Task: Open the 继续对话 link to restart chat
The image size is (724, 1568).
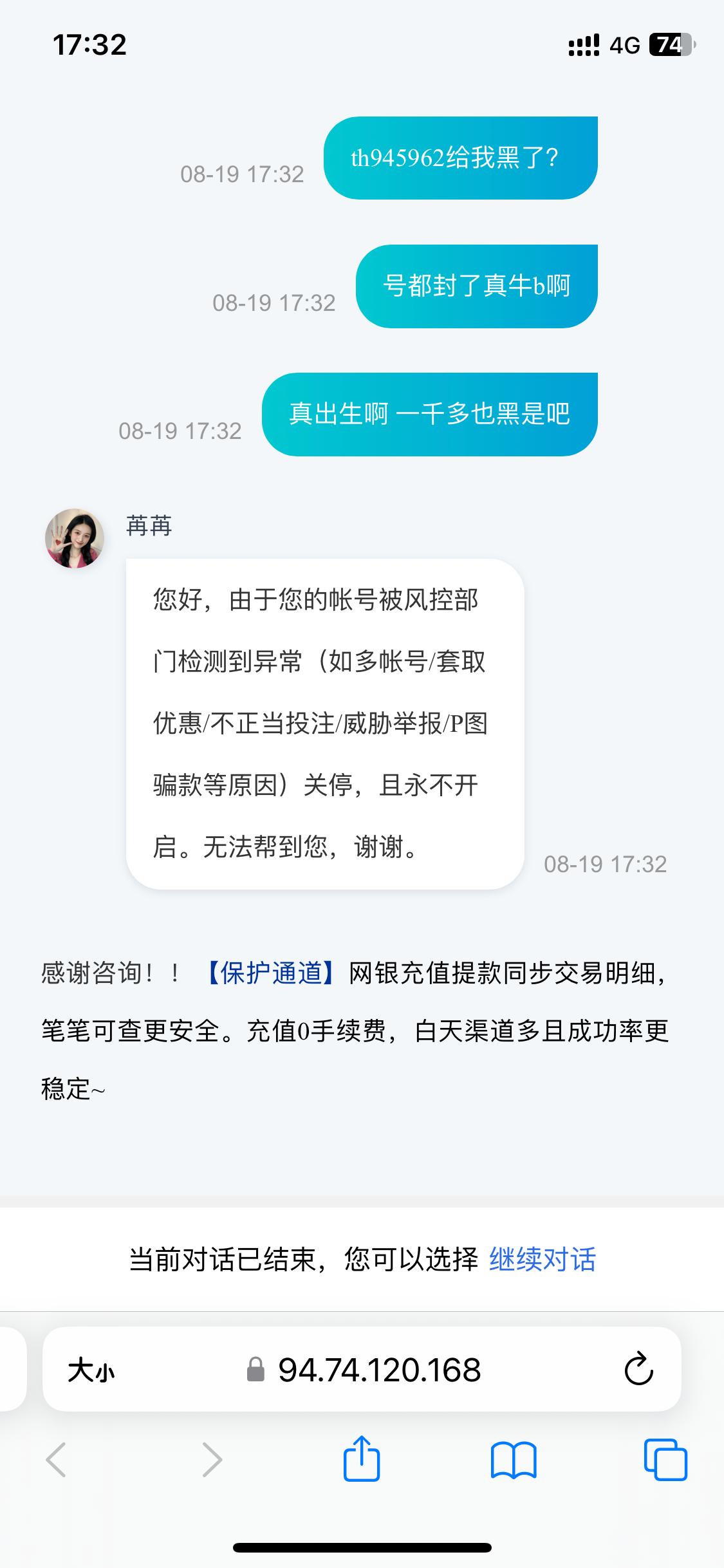Action: pyautogui.click(x=543, y=1260)
